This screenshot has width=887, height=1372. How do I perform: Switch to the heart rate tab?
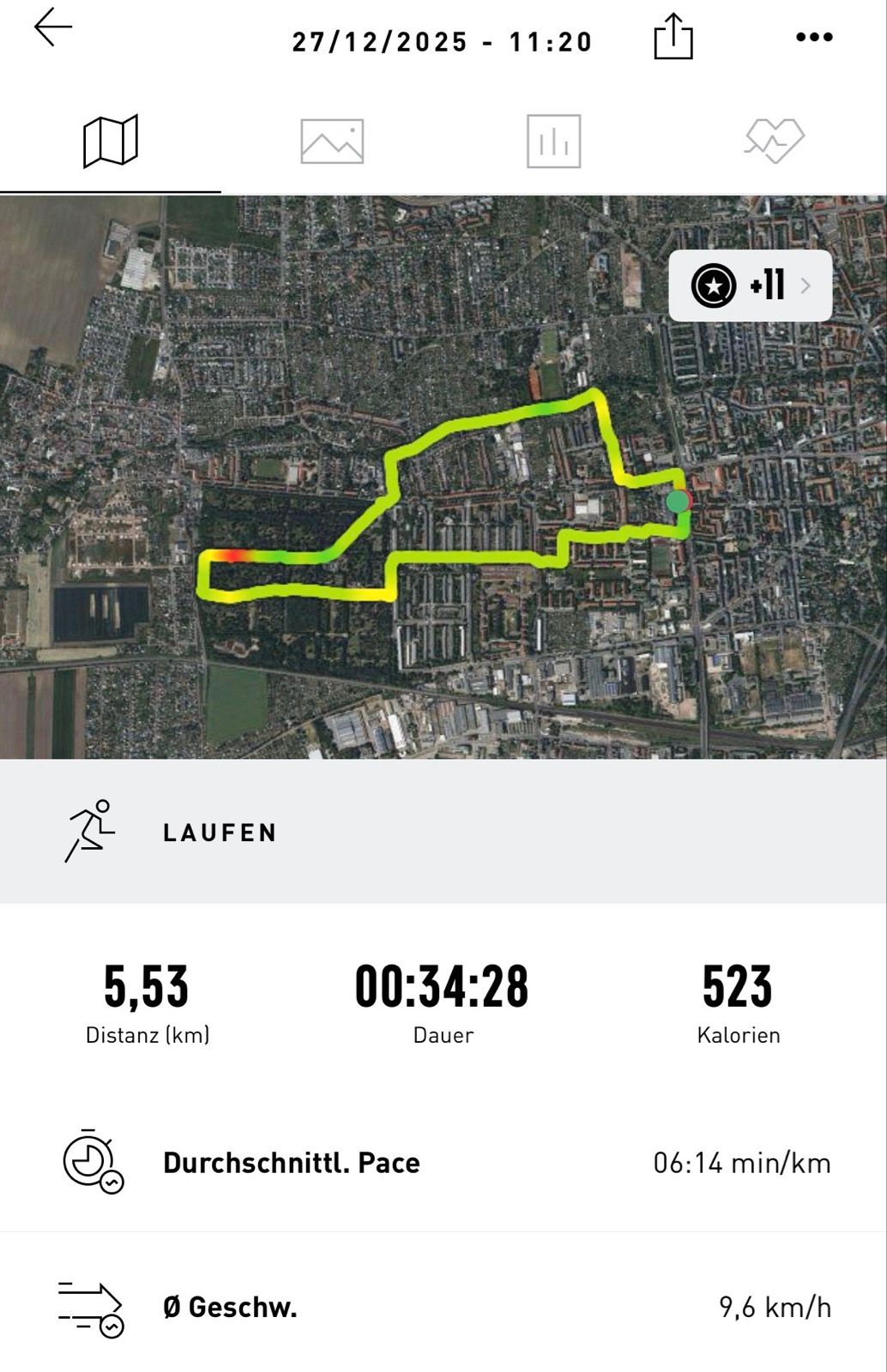coord(774,141)
